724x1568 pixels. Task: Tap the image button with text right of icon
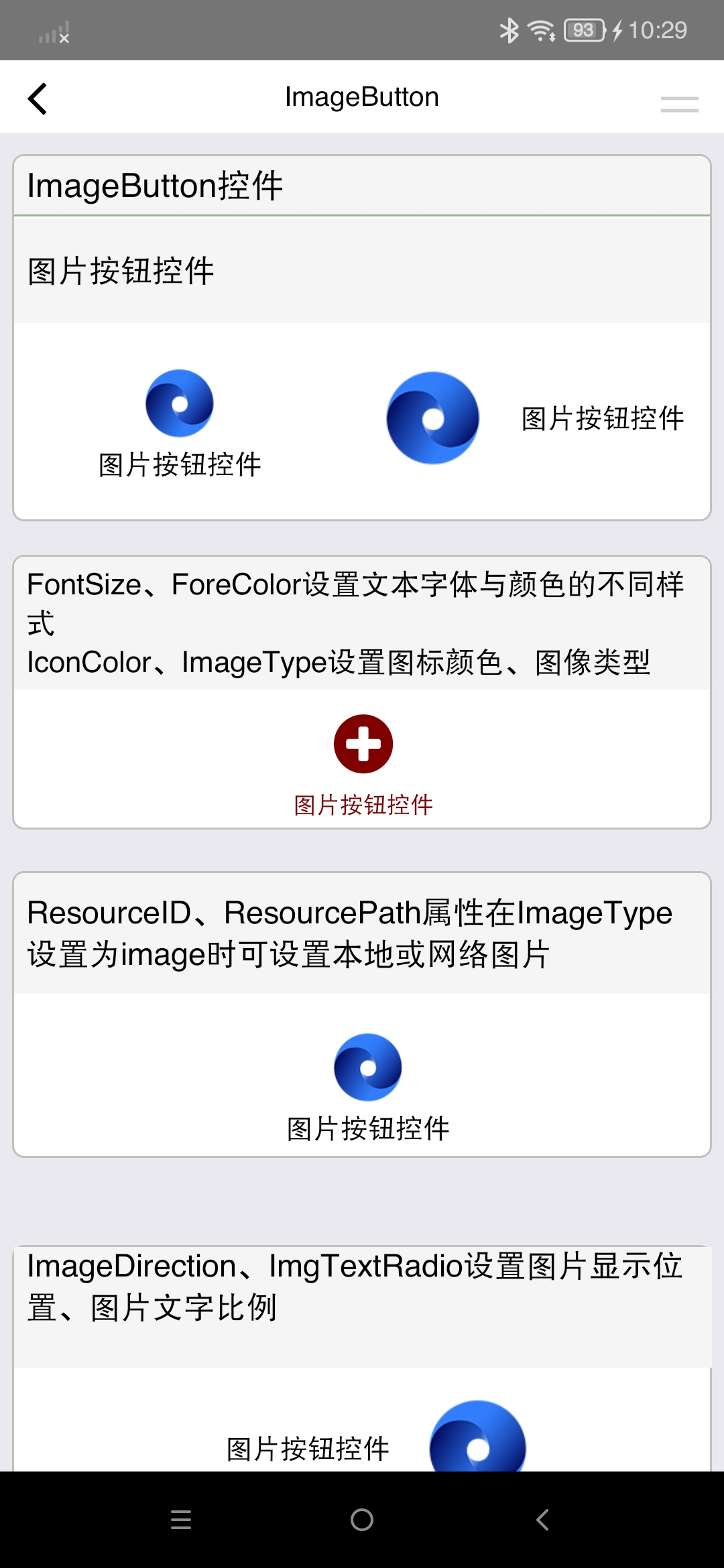coord(535,418)
